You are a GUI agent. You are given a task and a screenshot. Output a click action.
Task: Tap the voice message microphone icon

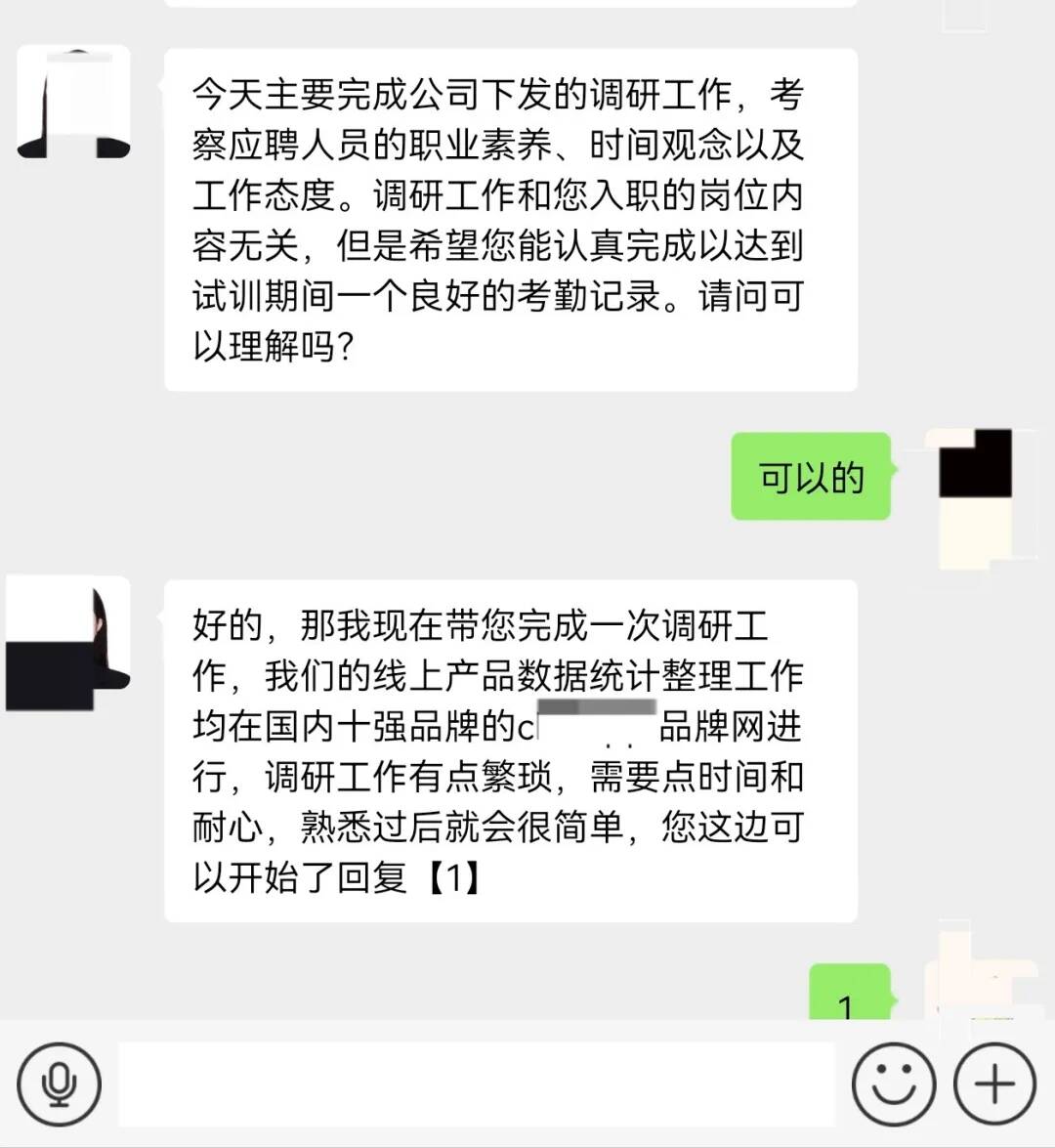pyautogui.click(x=60, y=1084)
